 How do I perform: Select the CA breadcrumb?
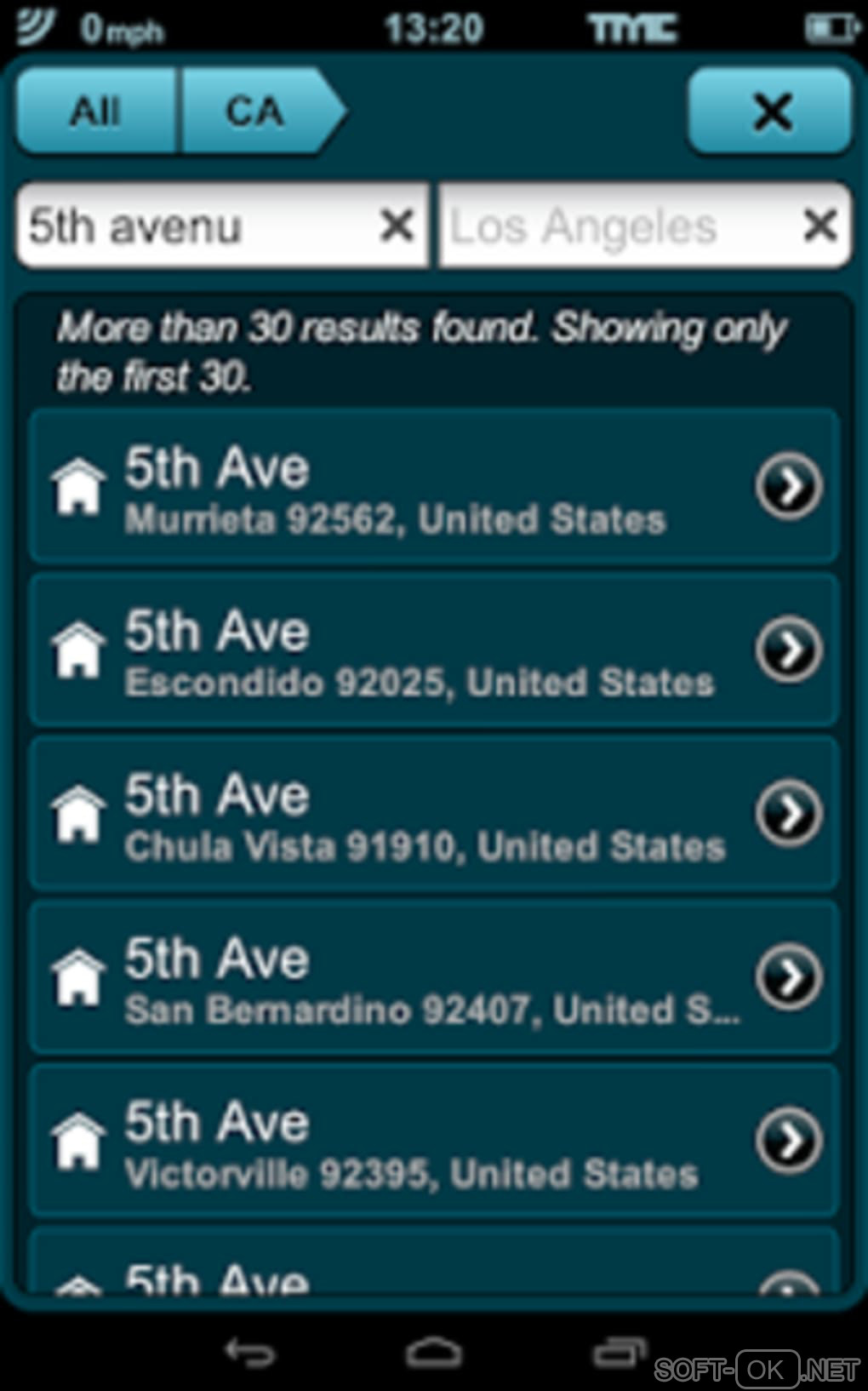tap(255, 112)
